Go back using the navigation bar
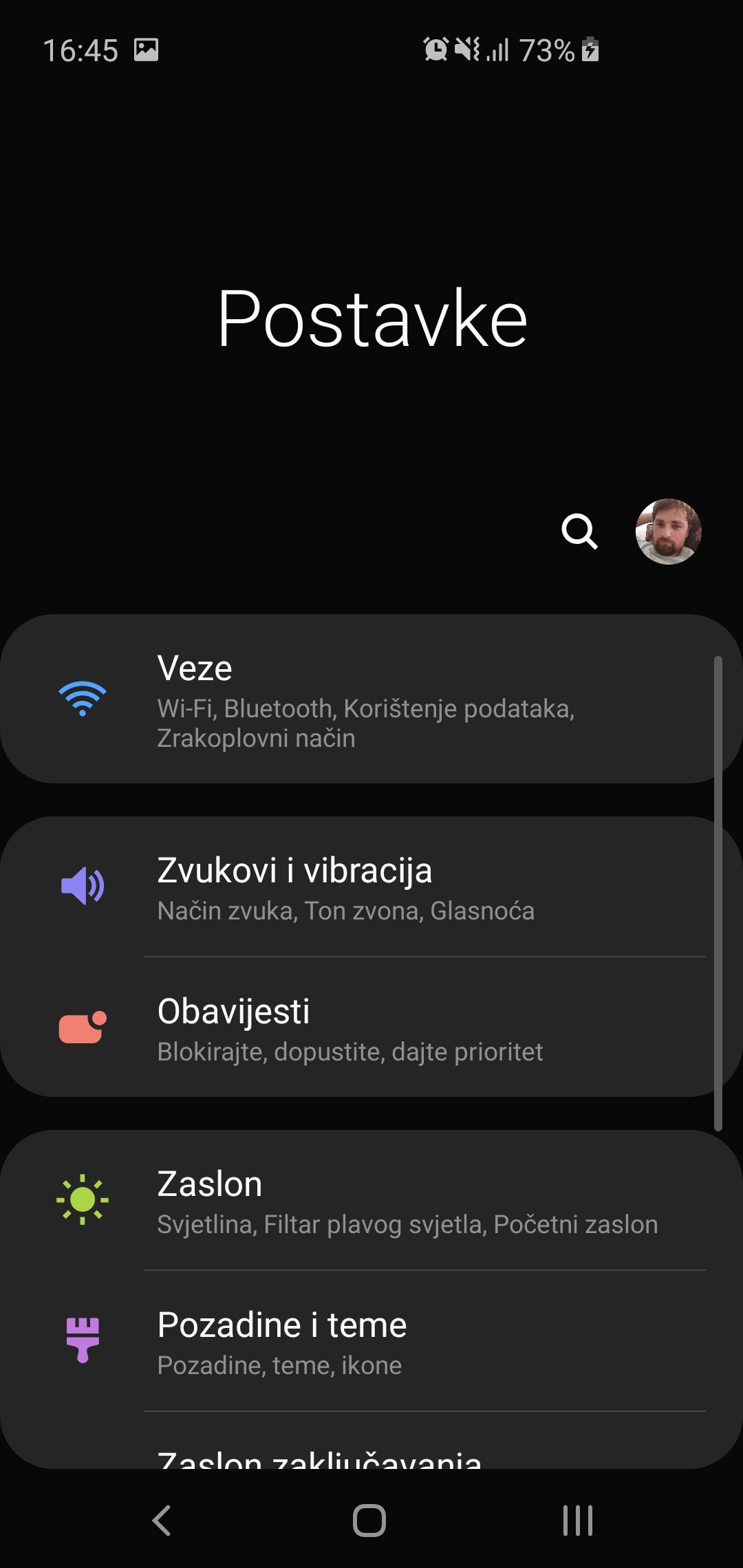 pos(162,1520)
